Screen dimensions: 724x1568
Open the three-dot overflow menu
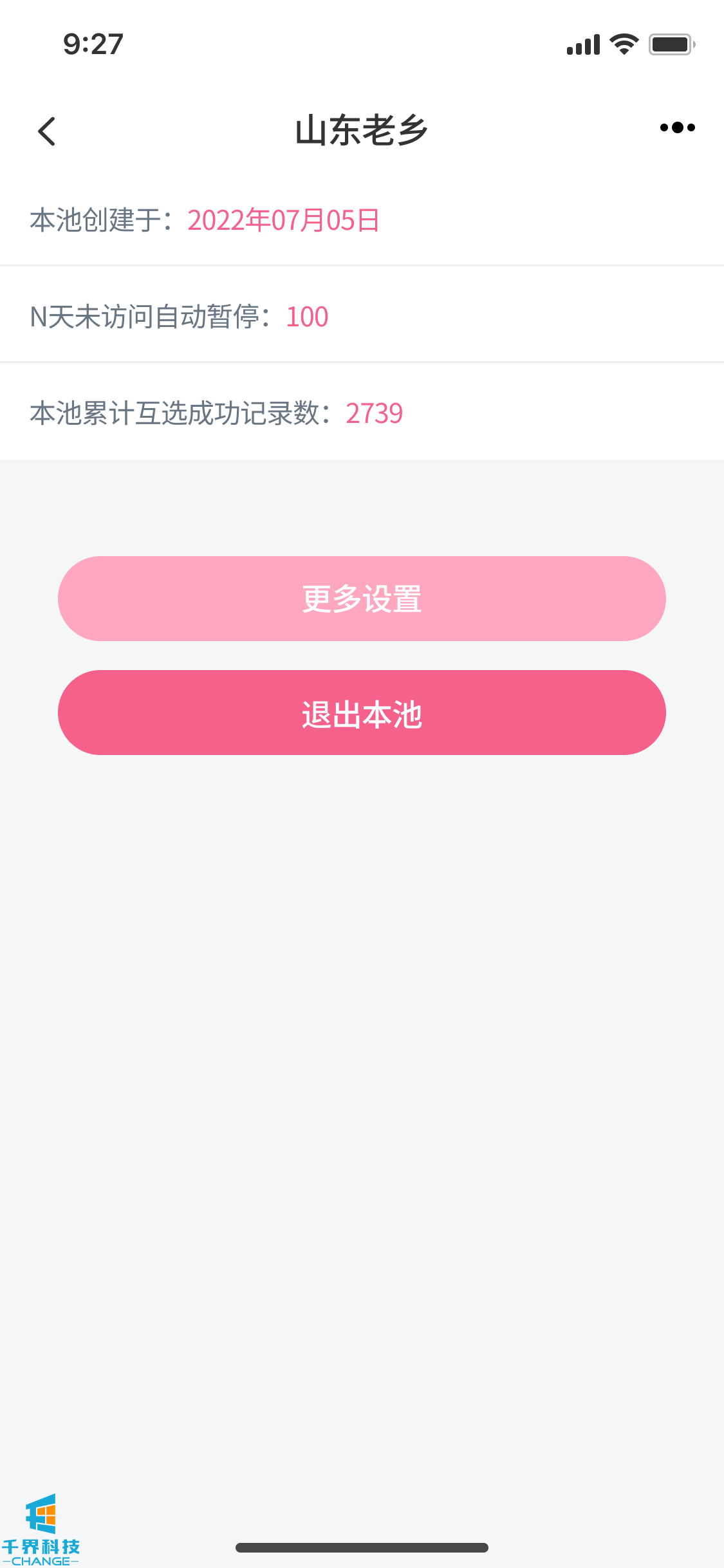click(677, 127)
